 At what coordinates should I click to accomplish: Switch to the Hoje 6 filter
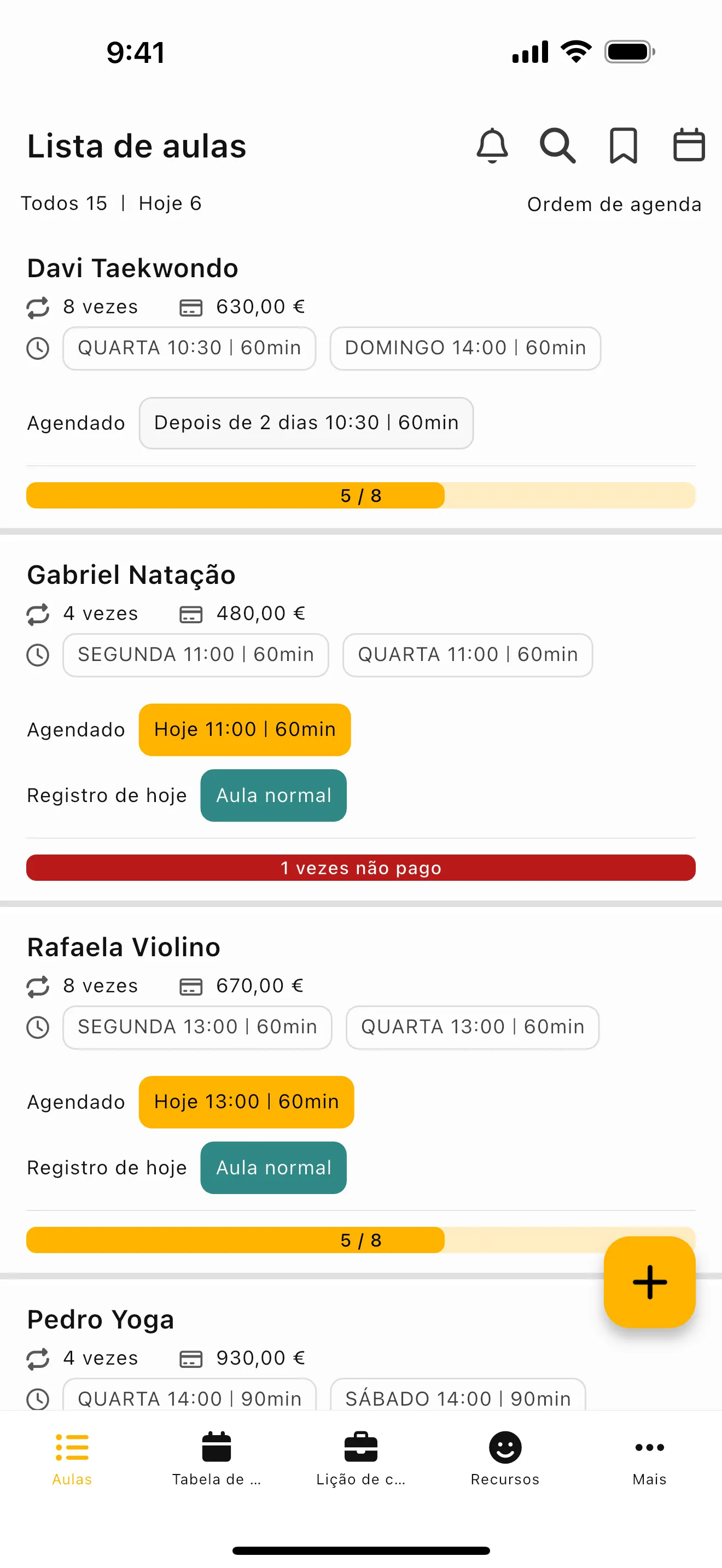point(171,203)
